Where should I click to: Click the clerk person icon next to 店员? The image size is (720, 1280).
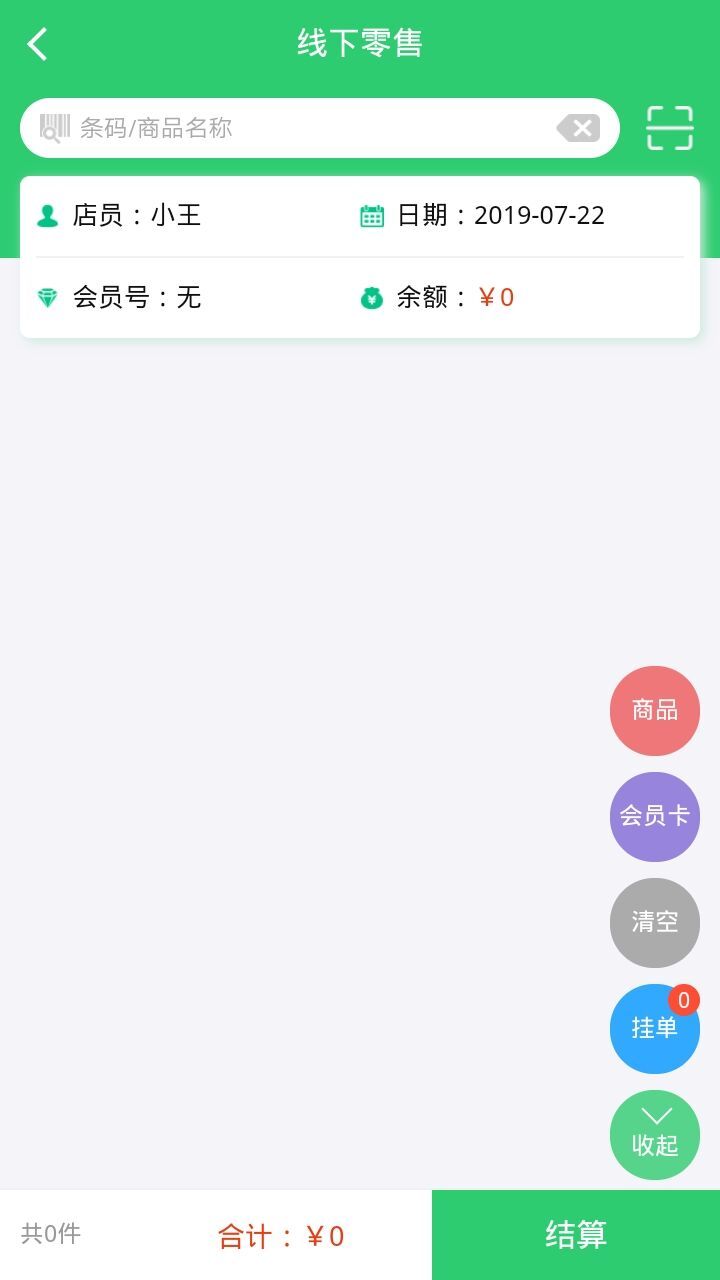click(x=46, y=215)
